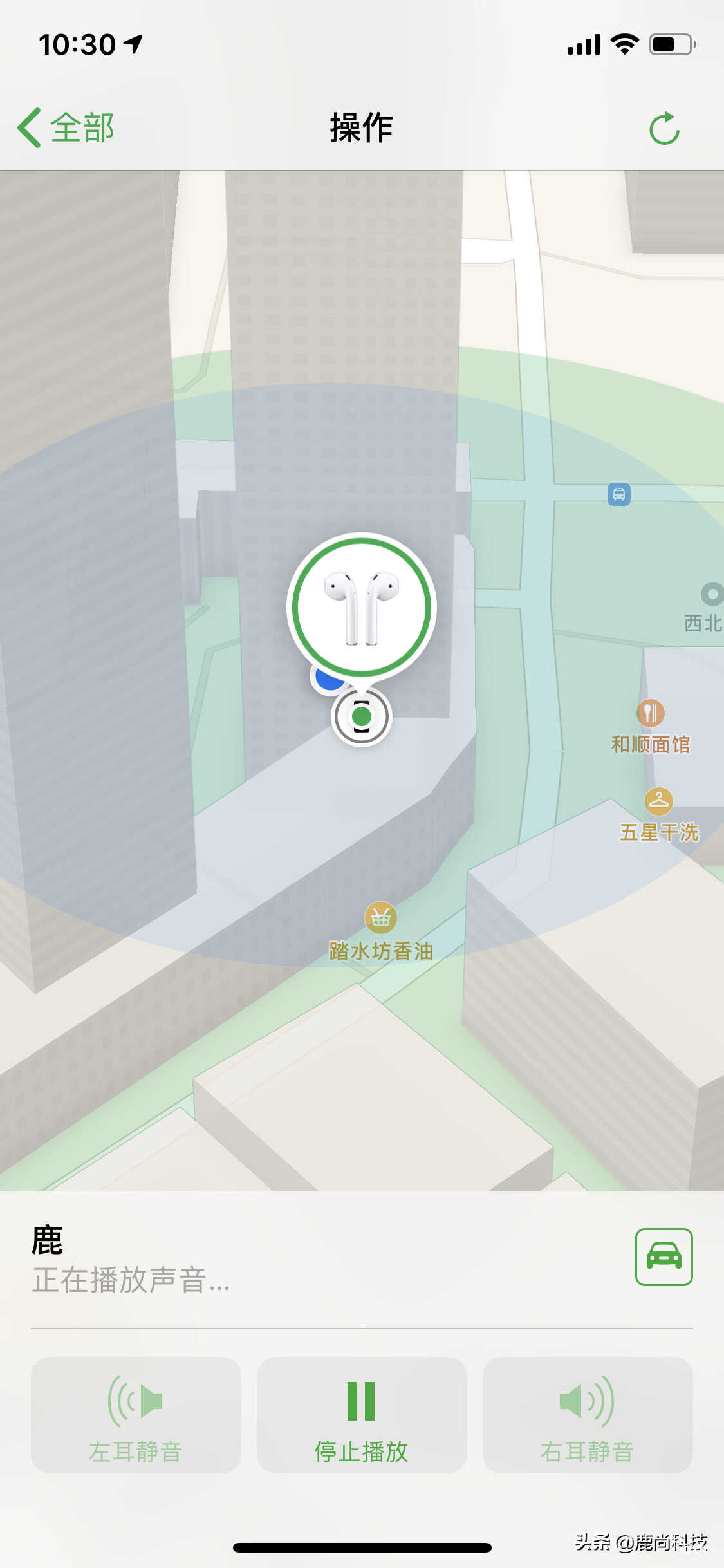Open the 踏水坊香油 shop map pin
This screenshot has width=724, height=1568.
pos(380,919)
